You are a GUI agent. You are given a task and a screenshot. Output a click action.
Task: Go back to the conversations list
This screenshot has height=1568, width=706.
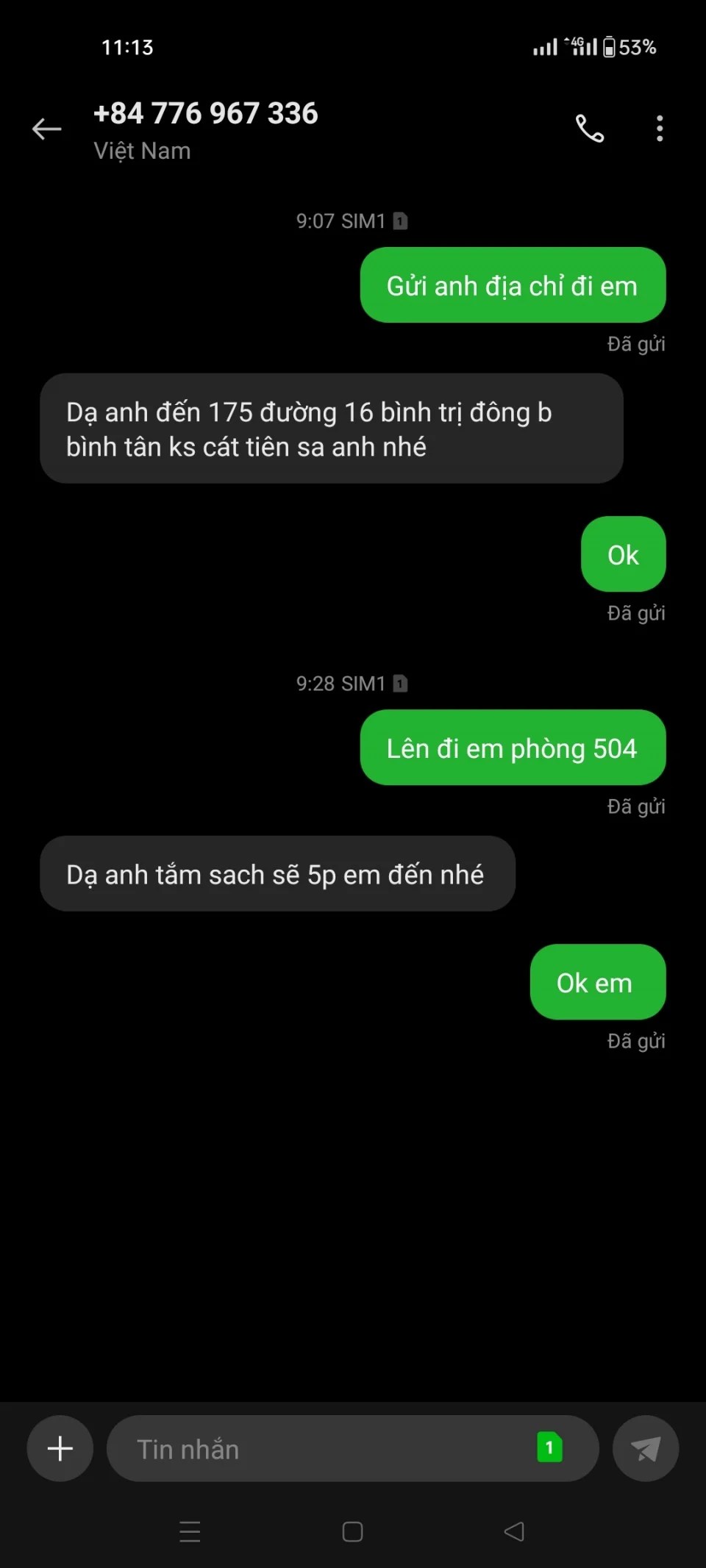(x=46, y=129)
